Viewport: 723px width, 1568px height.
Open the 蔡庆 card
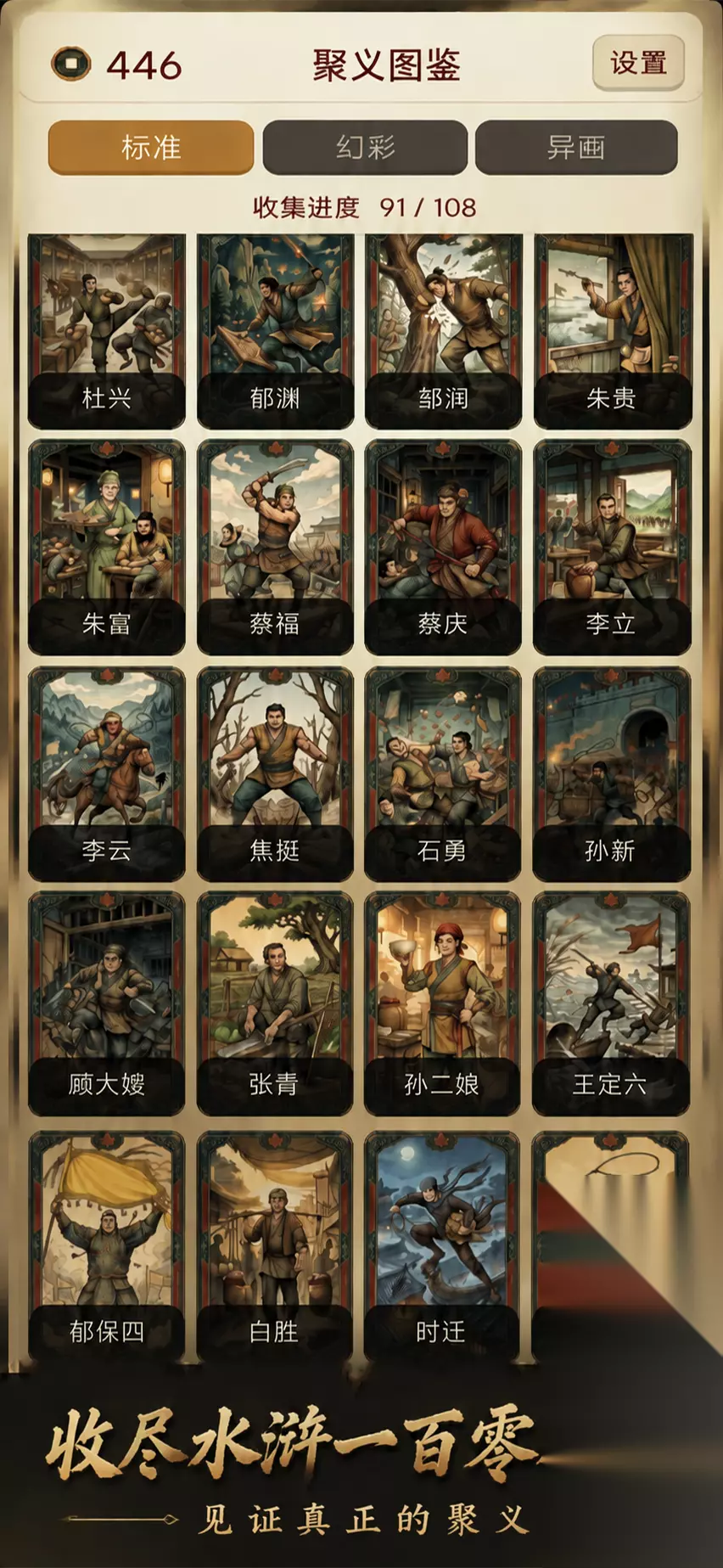[x=443, y=547]
